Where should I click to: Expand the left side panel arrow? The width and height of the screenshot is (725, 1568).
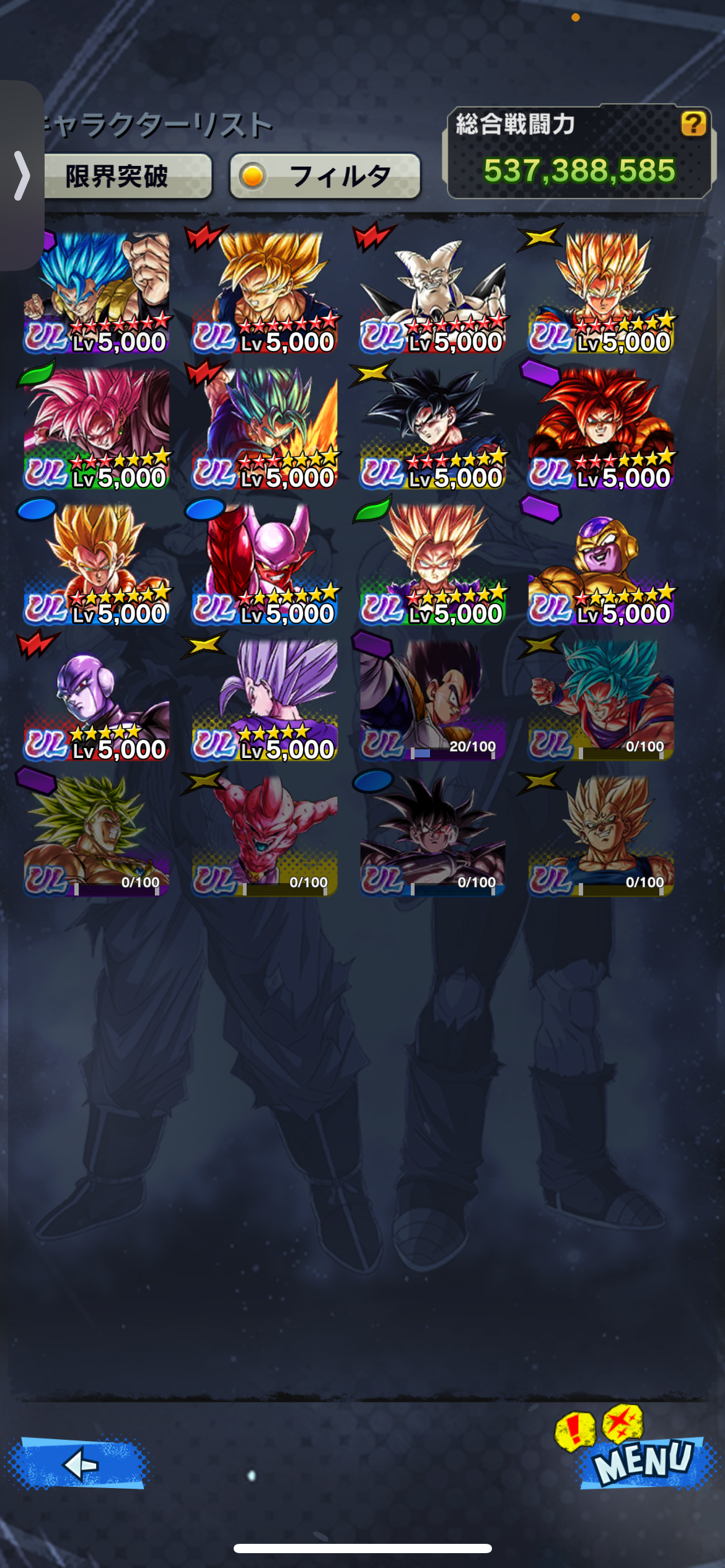[x=22, y=176]
